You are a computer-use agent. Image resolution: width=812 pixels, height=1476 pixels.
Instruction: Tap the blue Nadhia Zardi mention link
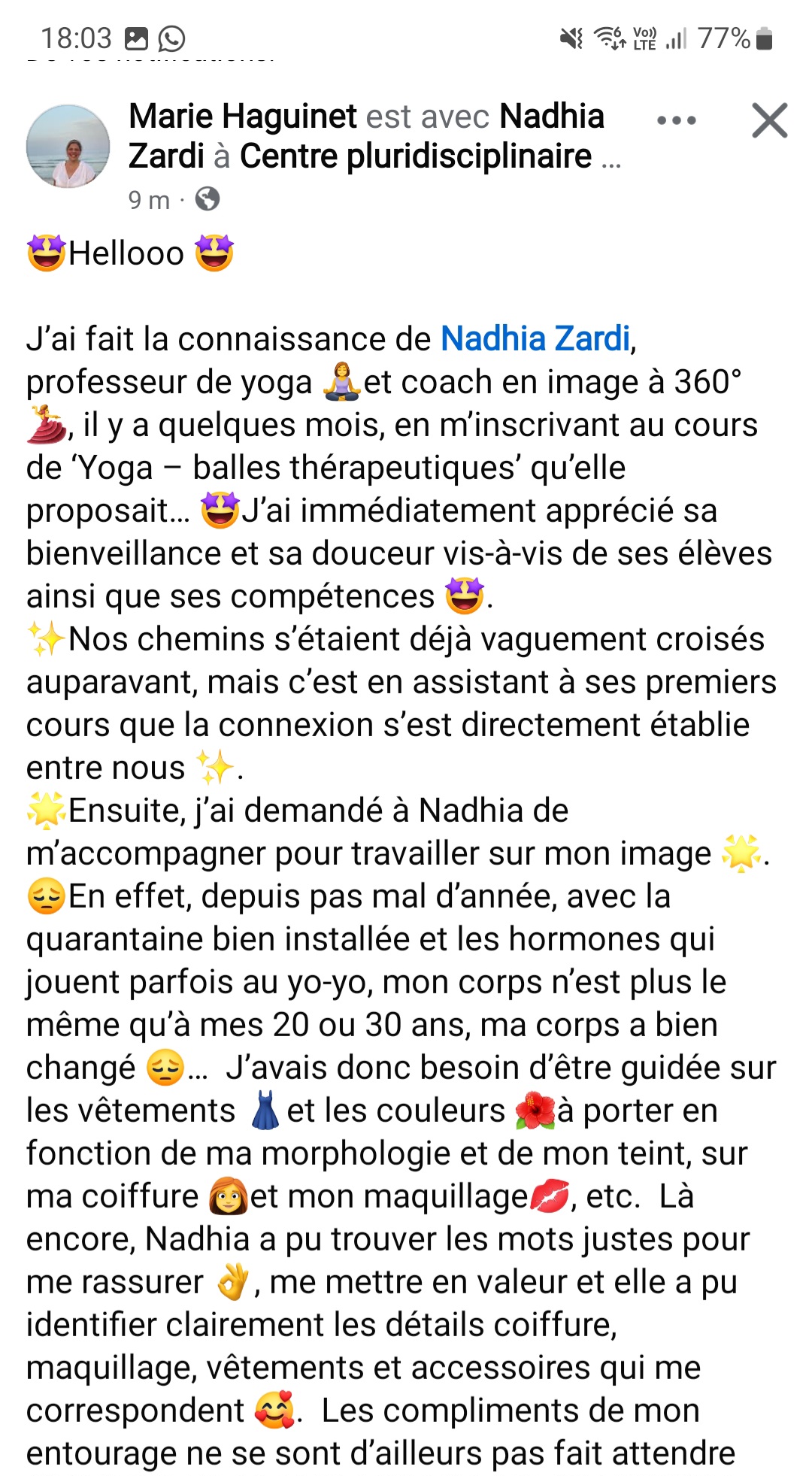(x=535, y=338)
